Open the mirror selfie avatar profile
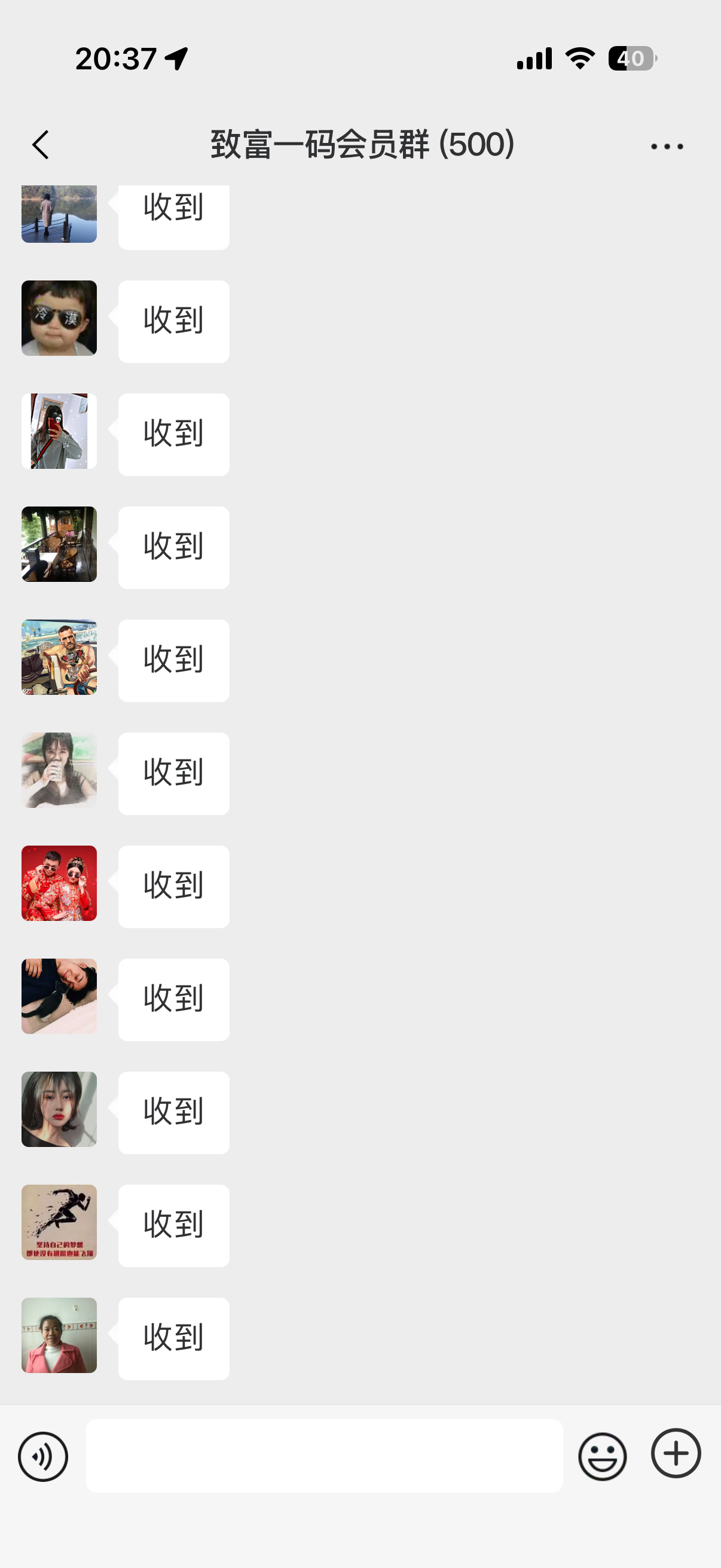The height and width of the screenshot is (1568, 721). pos(59,431)
